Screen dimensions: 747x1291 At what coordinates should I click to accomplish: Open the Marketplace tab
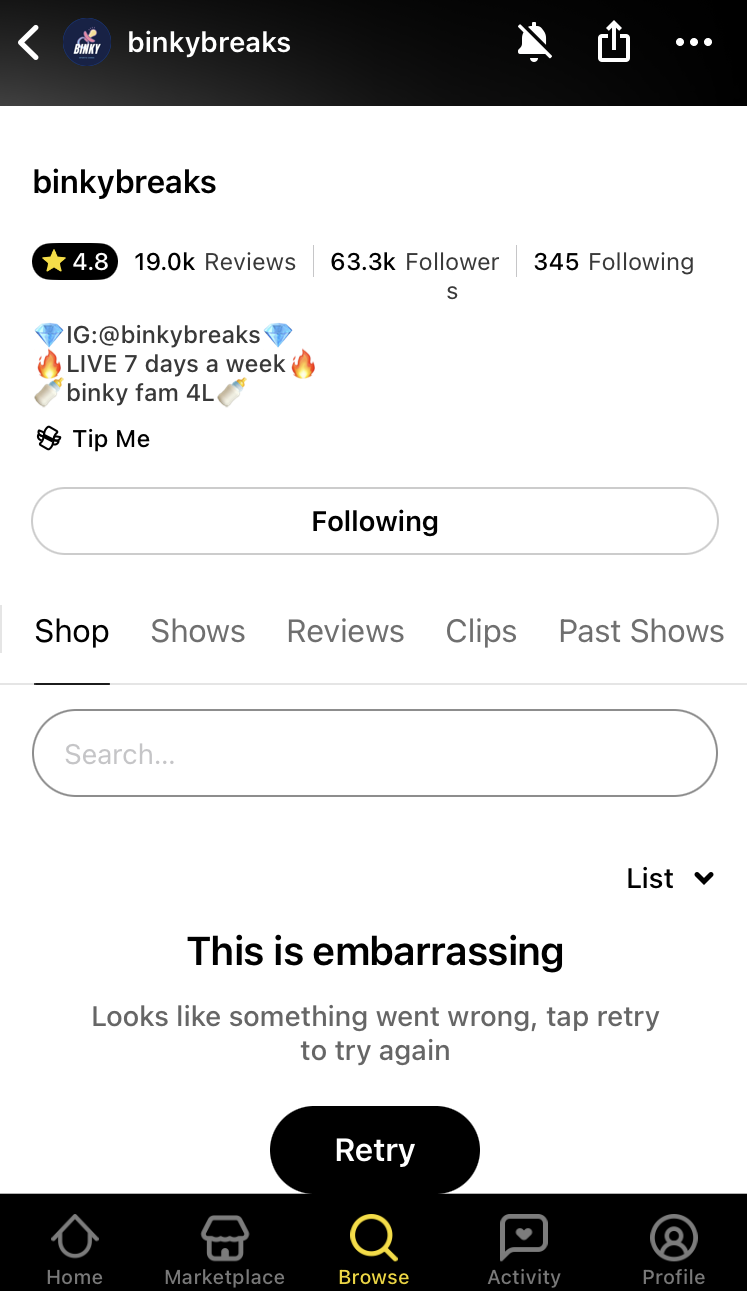(225, 1250)
